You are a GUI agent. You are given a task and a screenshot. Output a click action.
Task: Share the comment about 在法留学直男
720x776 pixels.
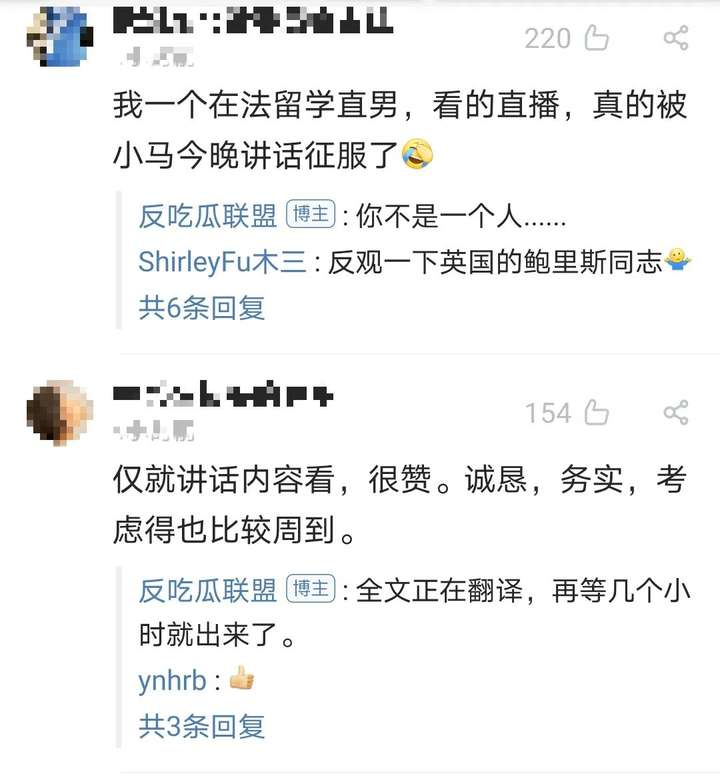[x=676, y=38]
